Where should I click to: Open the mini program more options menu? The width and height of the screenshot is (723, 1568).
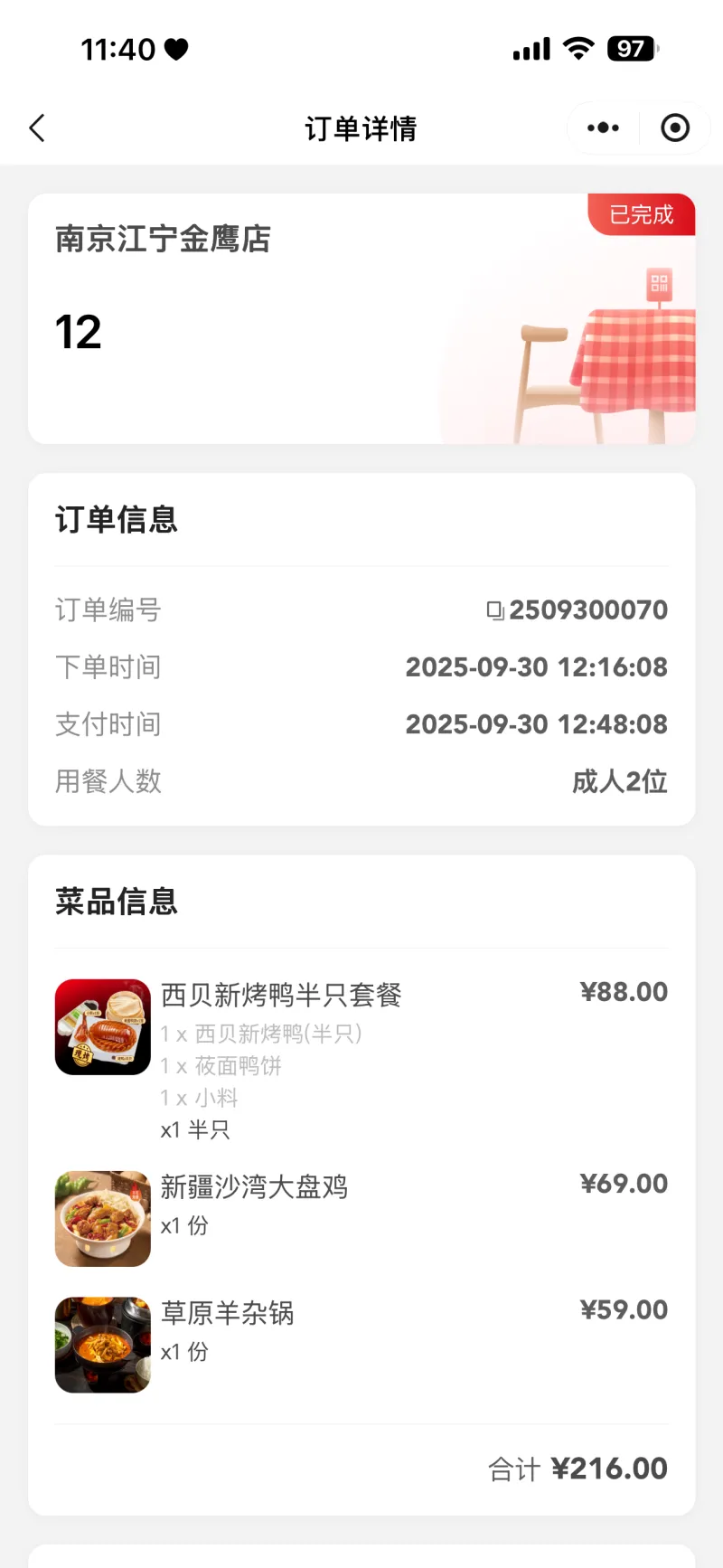(603, 128)
